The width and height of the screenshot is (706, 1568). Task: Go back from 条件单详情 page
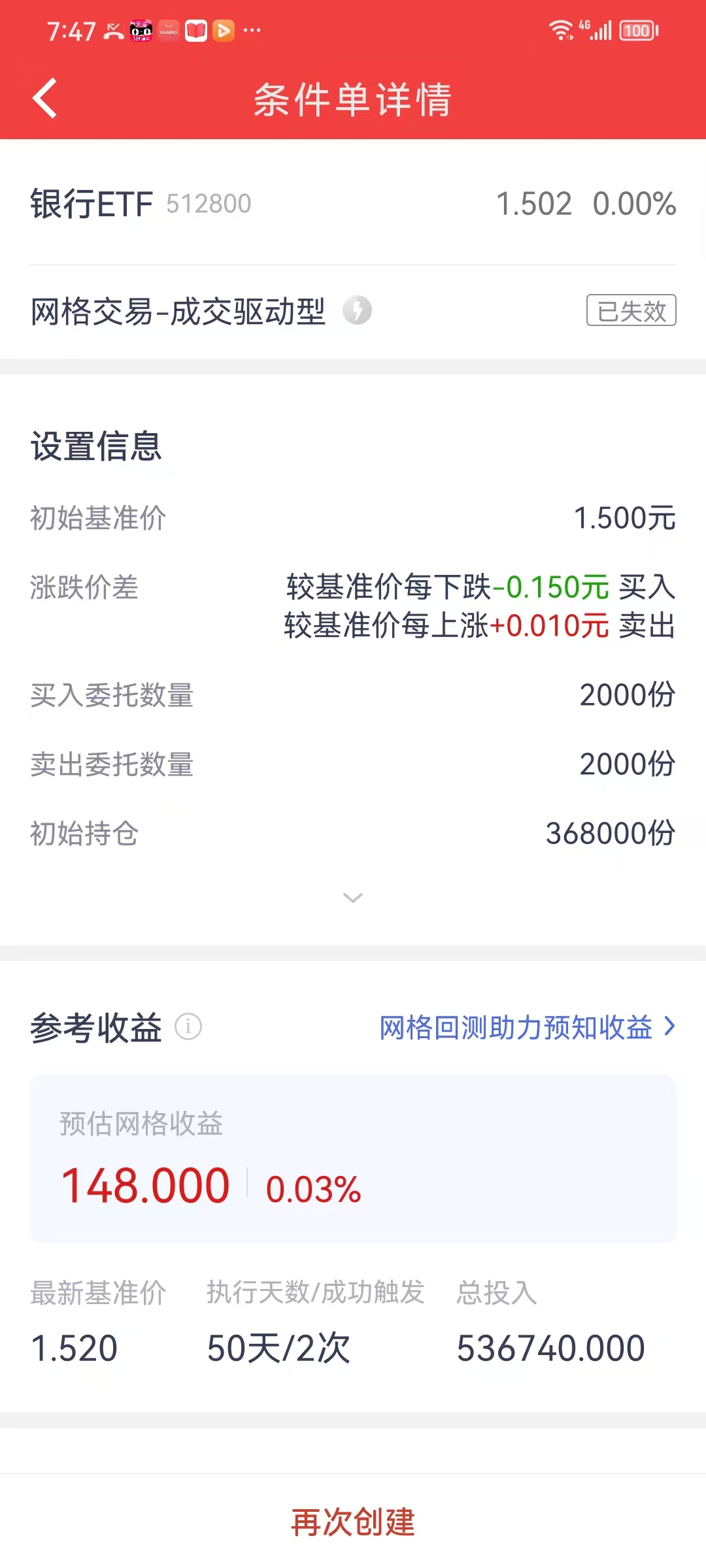click(x=45, y=99)
